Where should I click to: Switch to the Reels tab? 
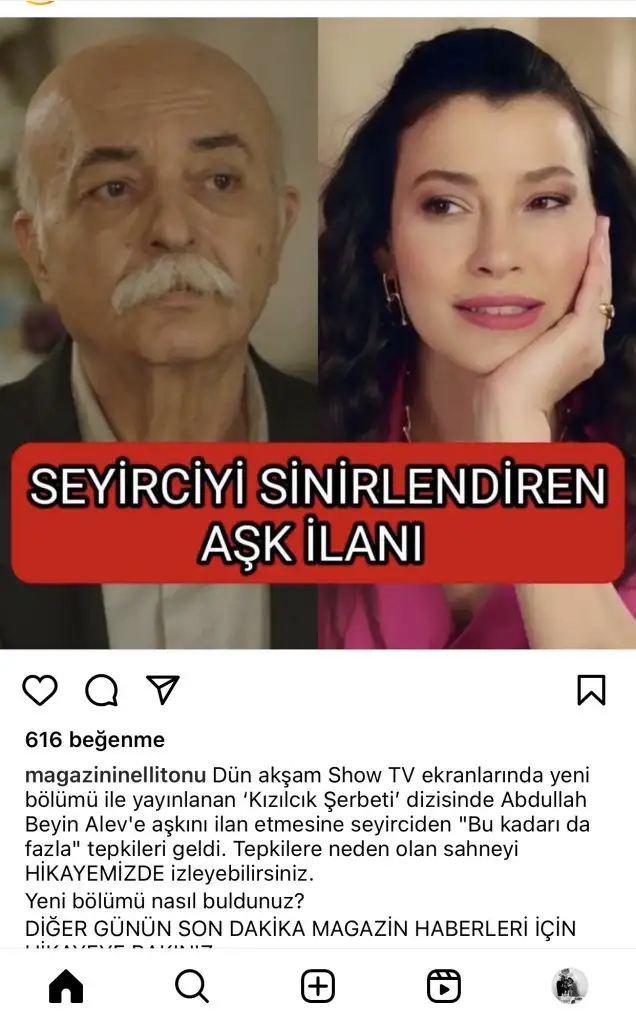(x=443, y=986)
